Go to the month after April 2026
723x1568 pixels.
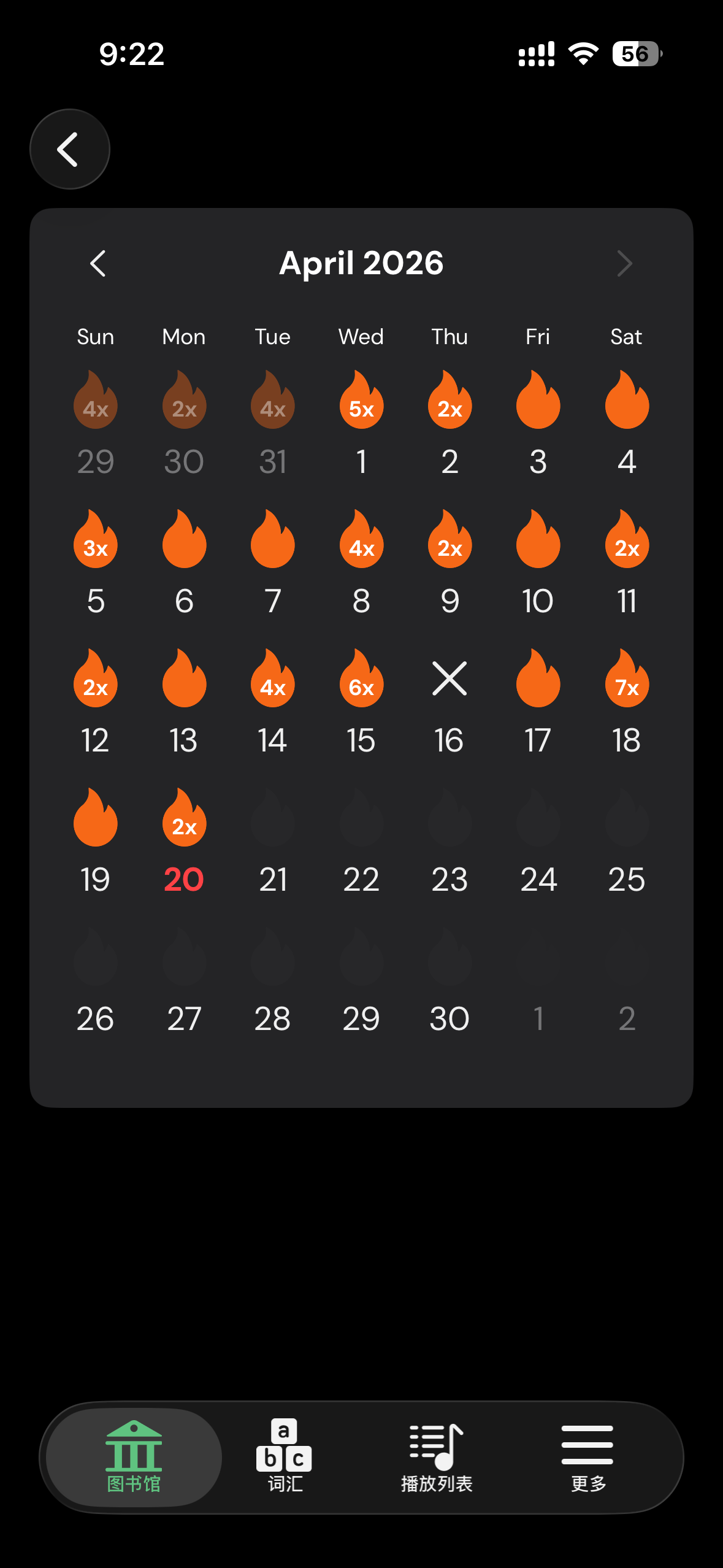624,264
